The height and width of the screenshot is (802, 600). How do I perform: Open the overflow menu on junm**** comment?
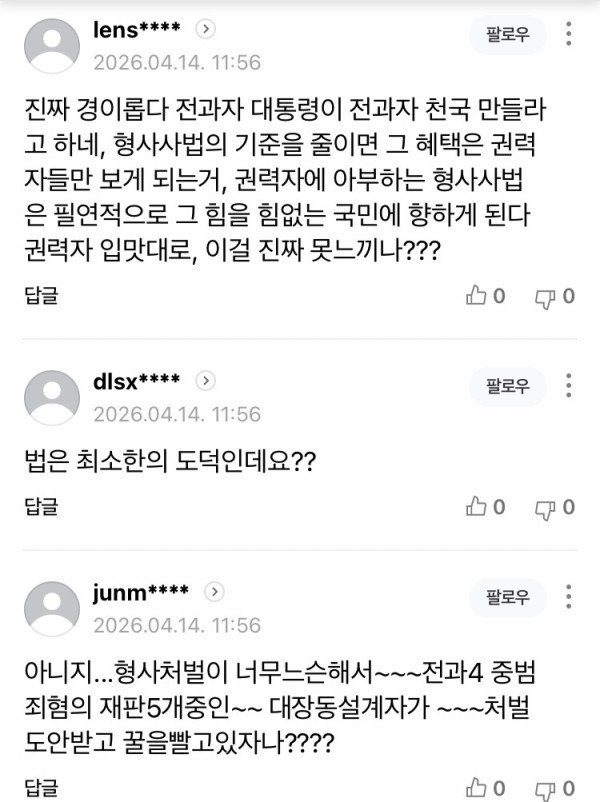568,598
